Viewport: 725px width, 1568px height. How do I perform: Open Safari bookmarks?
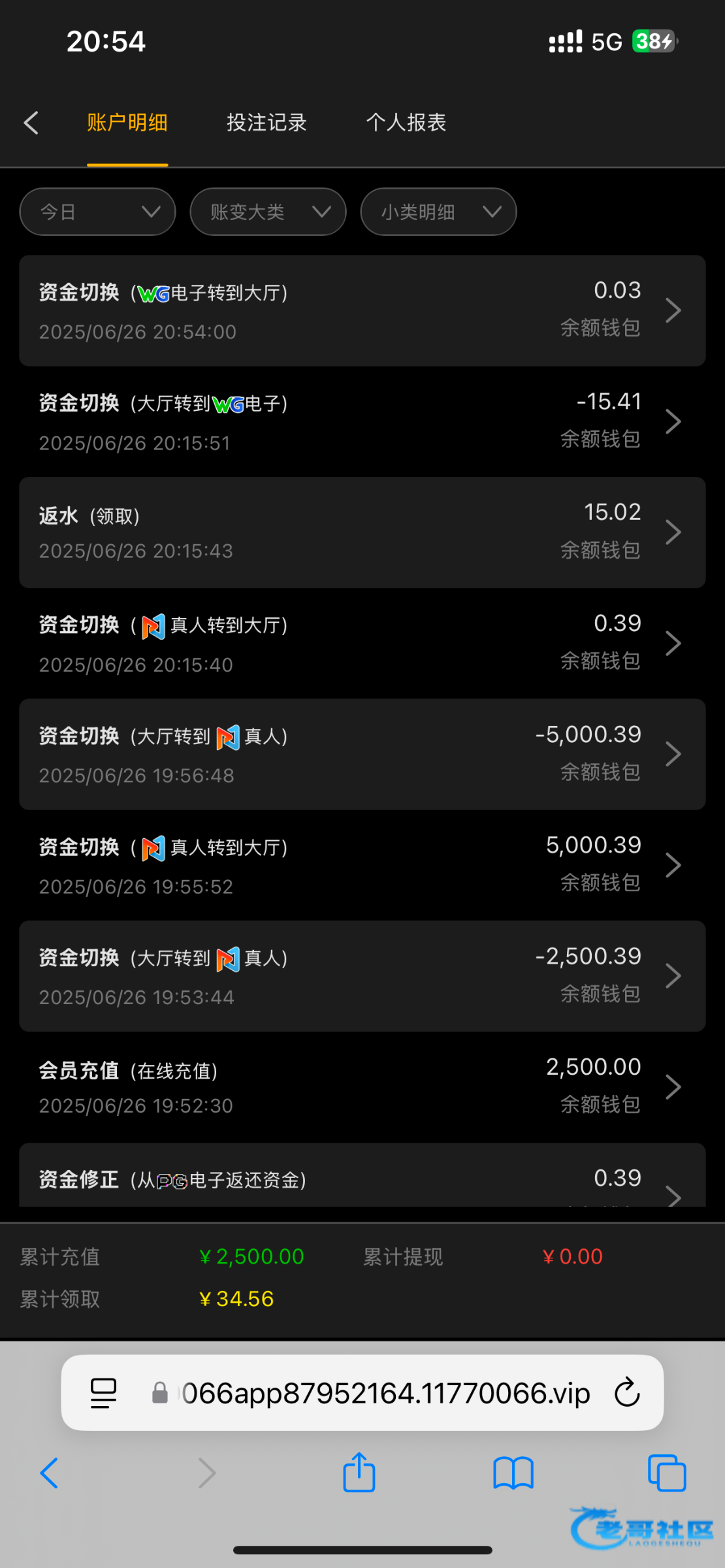pyautogui.click(x=513, y=1473)
